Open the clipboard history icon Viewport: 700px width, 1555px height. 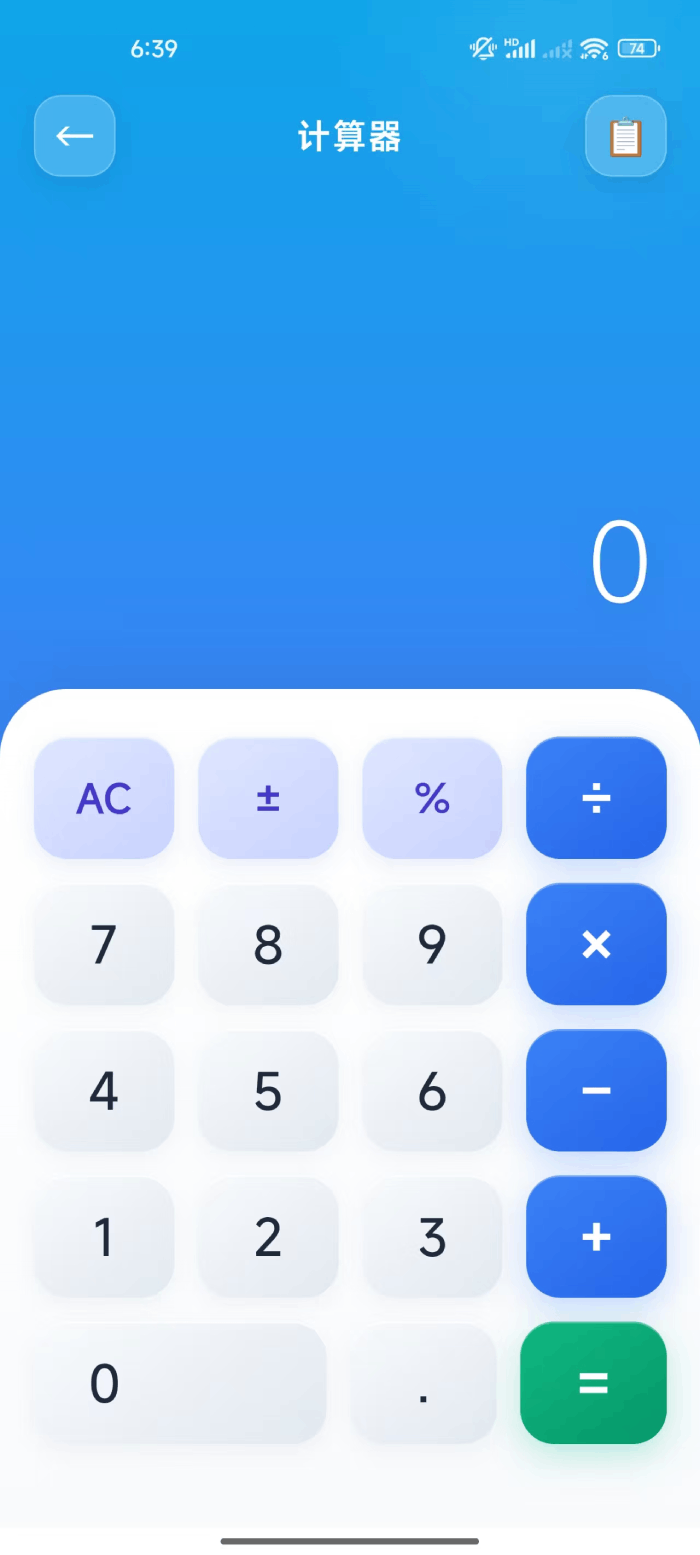point(626,136)
